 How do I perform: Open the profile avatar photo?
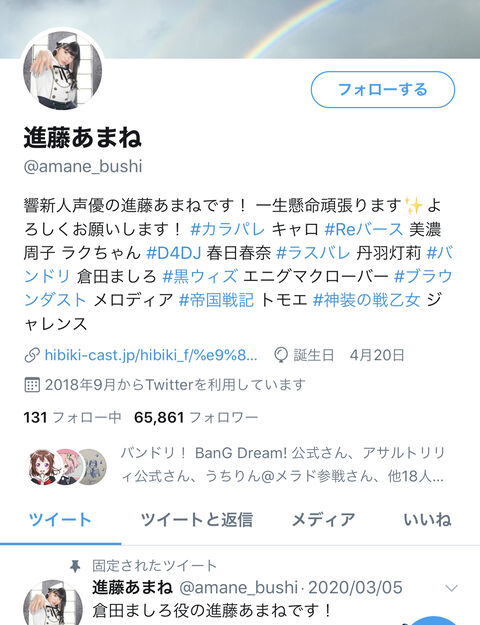63,70
